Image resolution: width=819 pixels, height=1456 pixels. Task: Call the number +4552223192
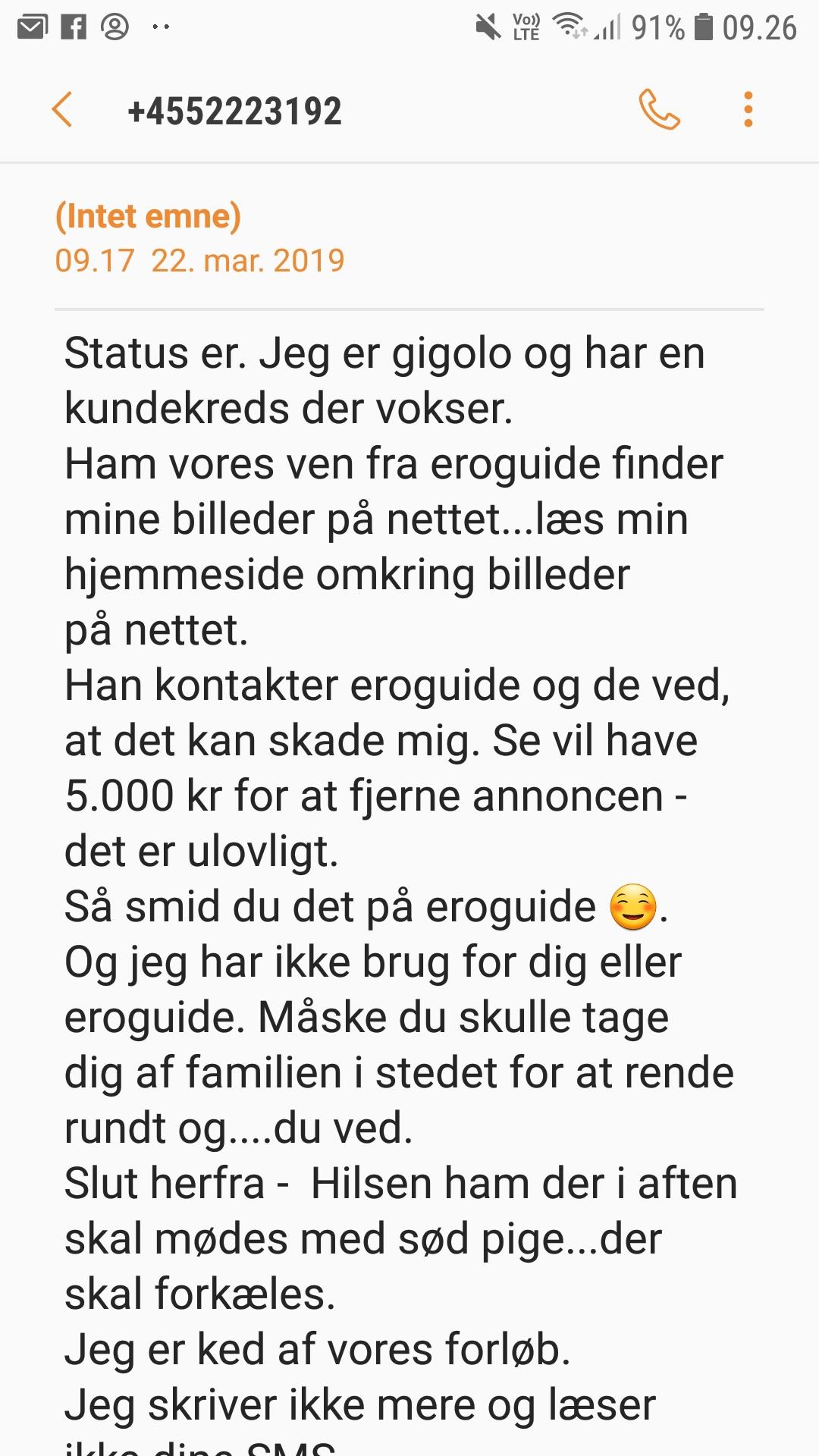tap(659, 110)
